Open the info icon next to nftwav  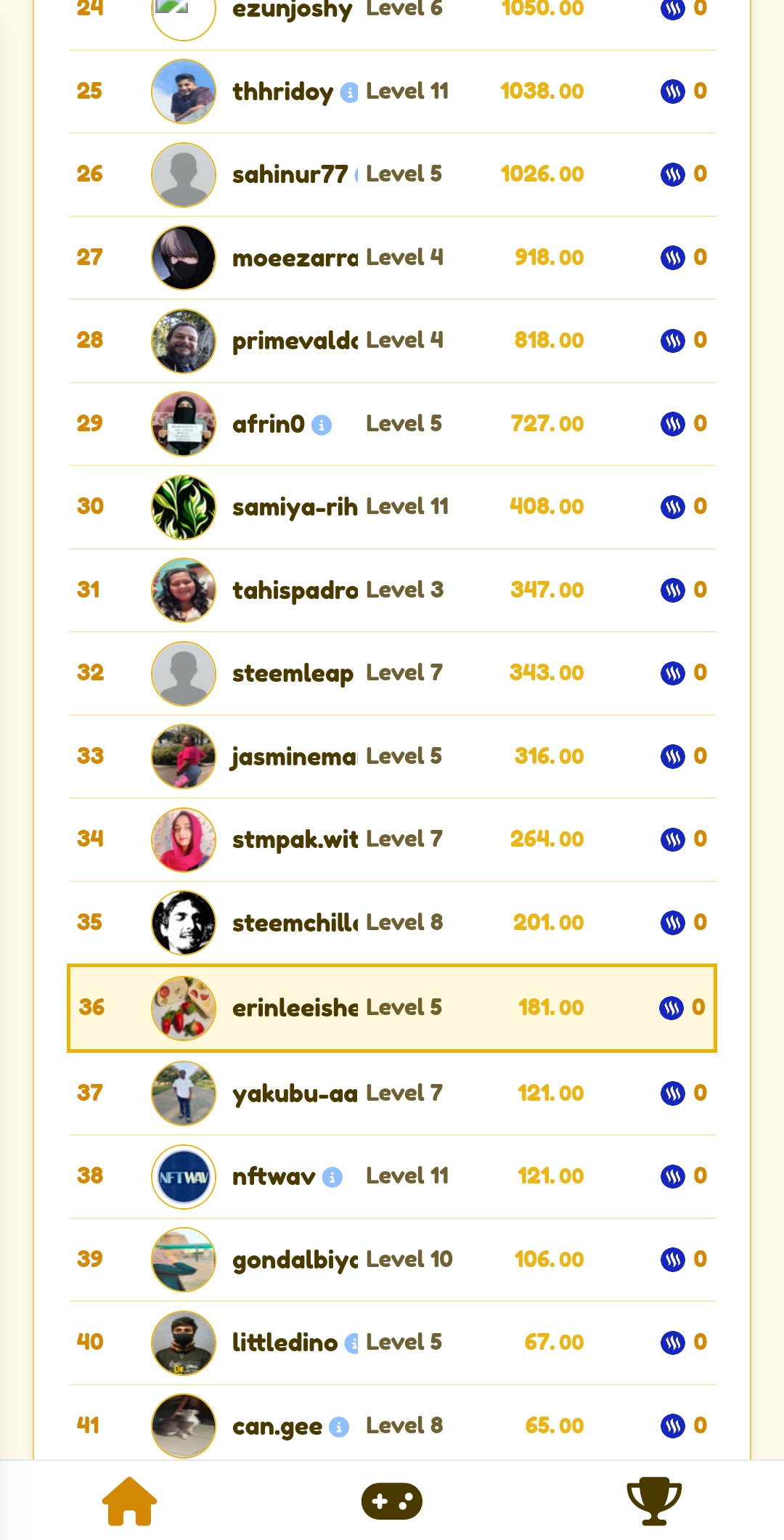click(x=332, y=1177)
